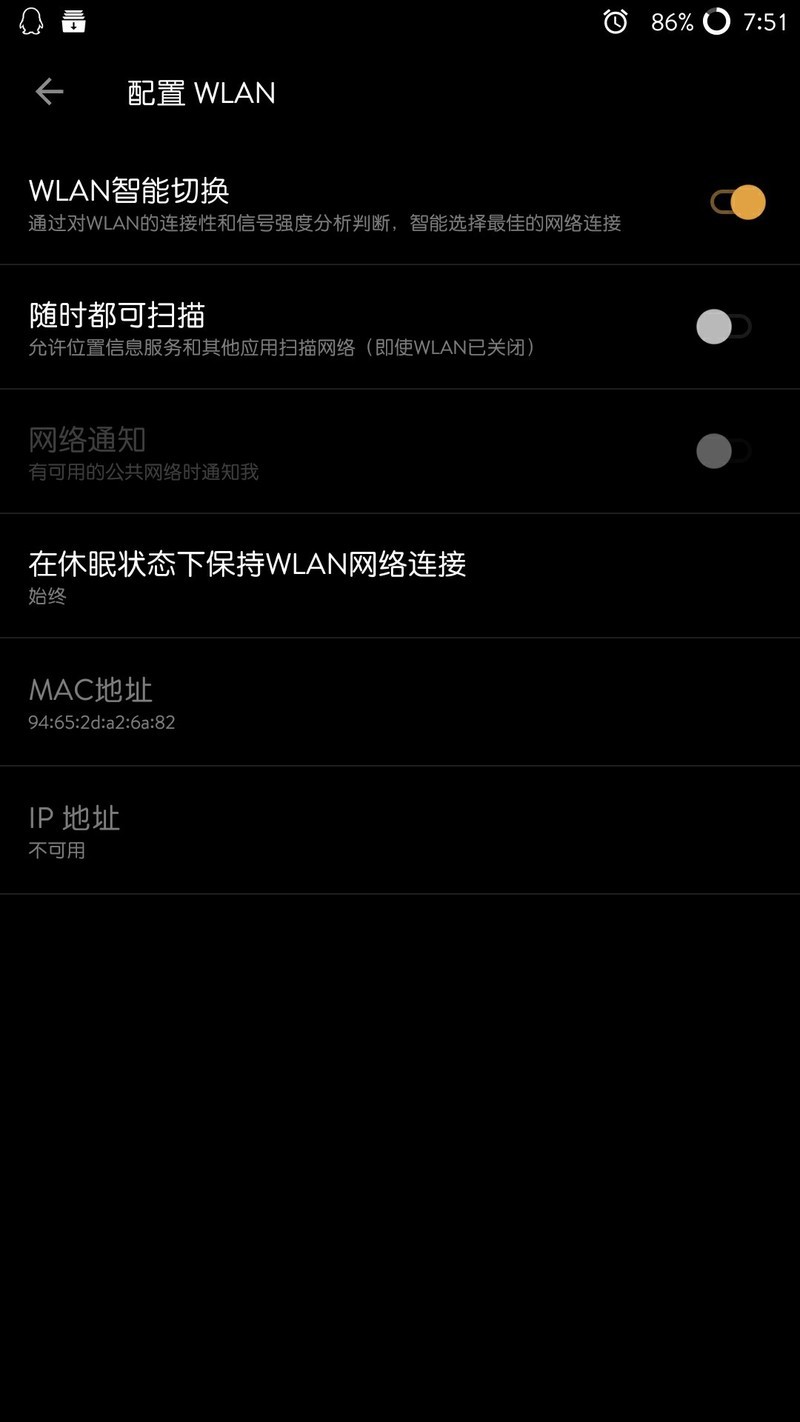Image resolution: width=800 pixels, height=1422 pixels.
Task: Select the MAC address text 94:65:2d:a2:6a:82
Action: 103,722
